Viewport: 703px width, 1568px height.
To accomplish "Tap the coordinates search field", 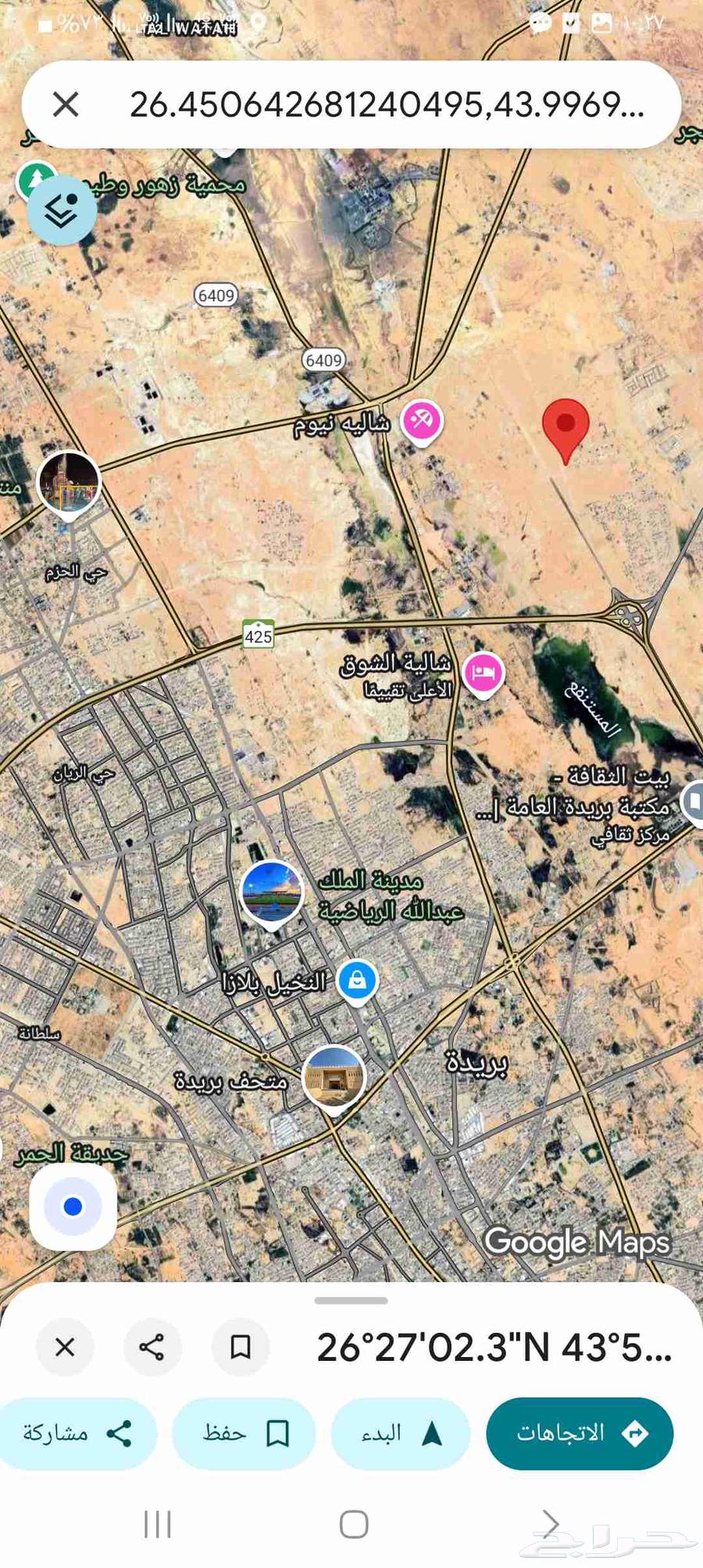I will pos(387,105).
